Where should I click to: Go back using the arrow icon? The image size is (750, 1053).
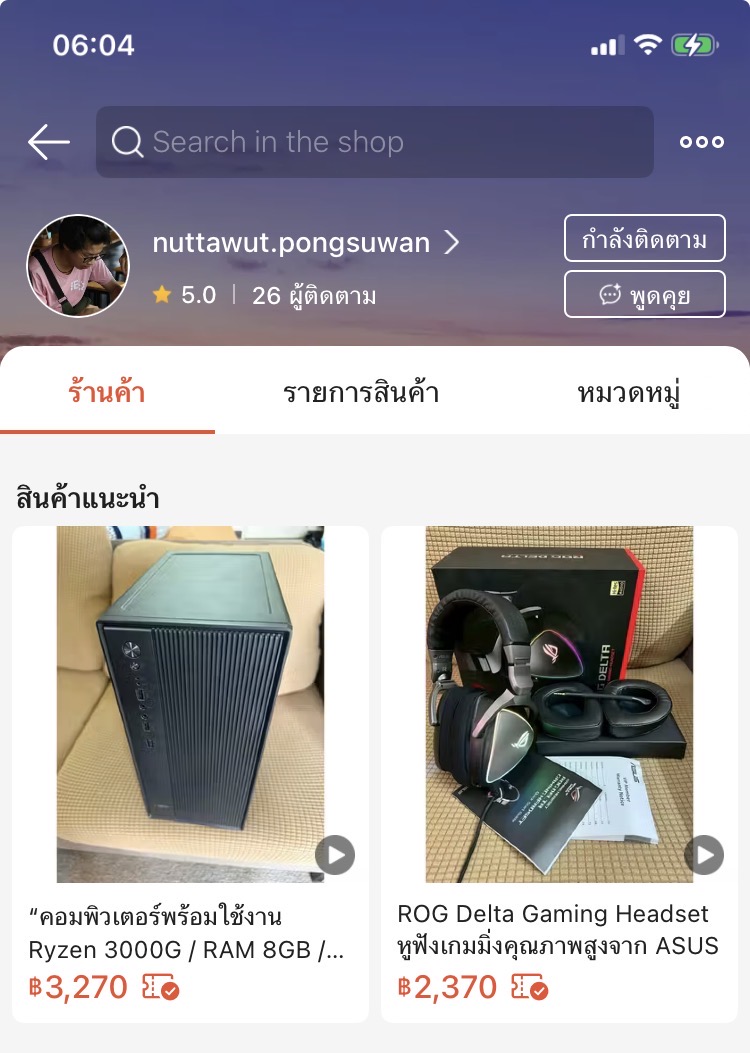coord(48,142)
